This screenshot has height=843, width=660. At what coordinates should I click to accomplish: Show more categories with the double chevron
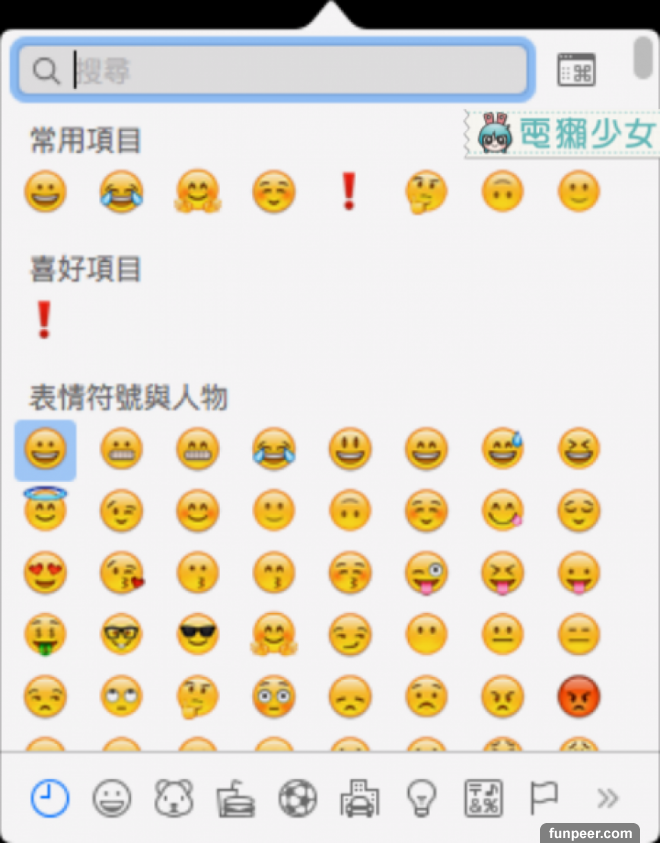tap(607, 798)
